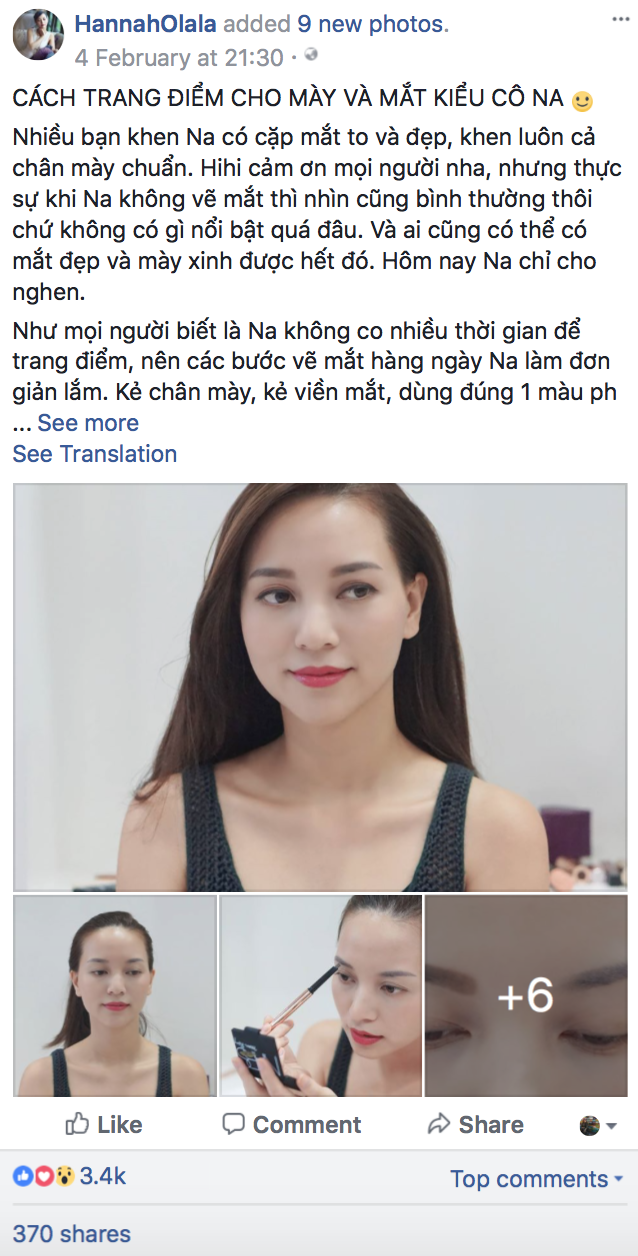View the remaining +6 photos

[525, 996]
